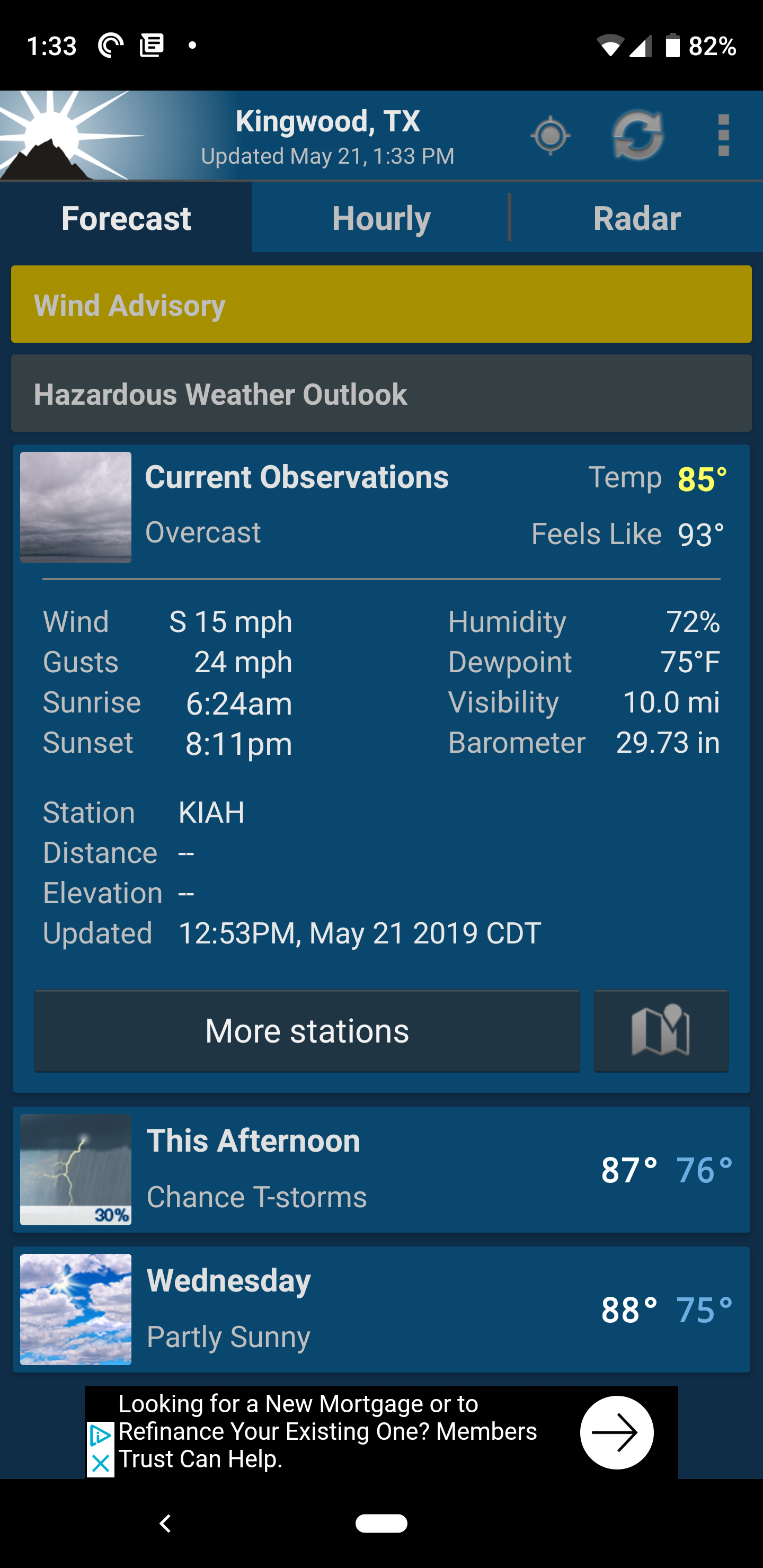The width and height of the screenshot is (763, 1568).
Task: Open the overflow menu
Action: (x=723, y=135)
